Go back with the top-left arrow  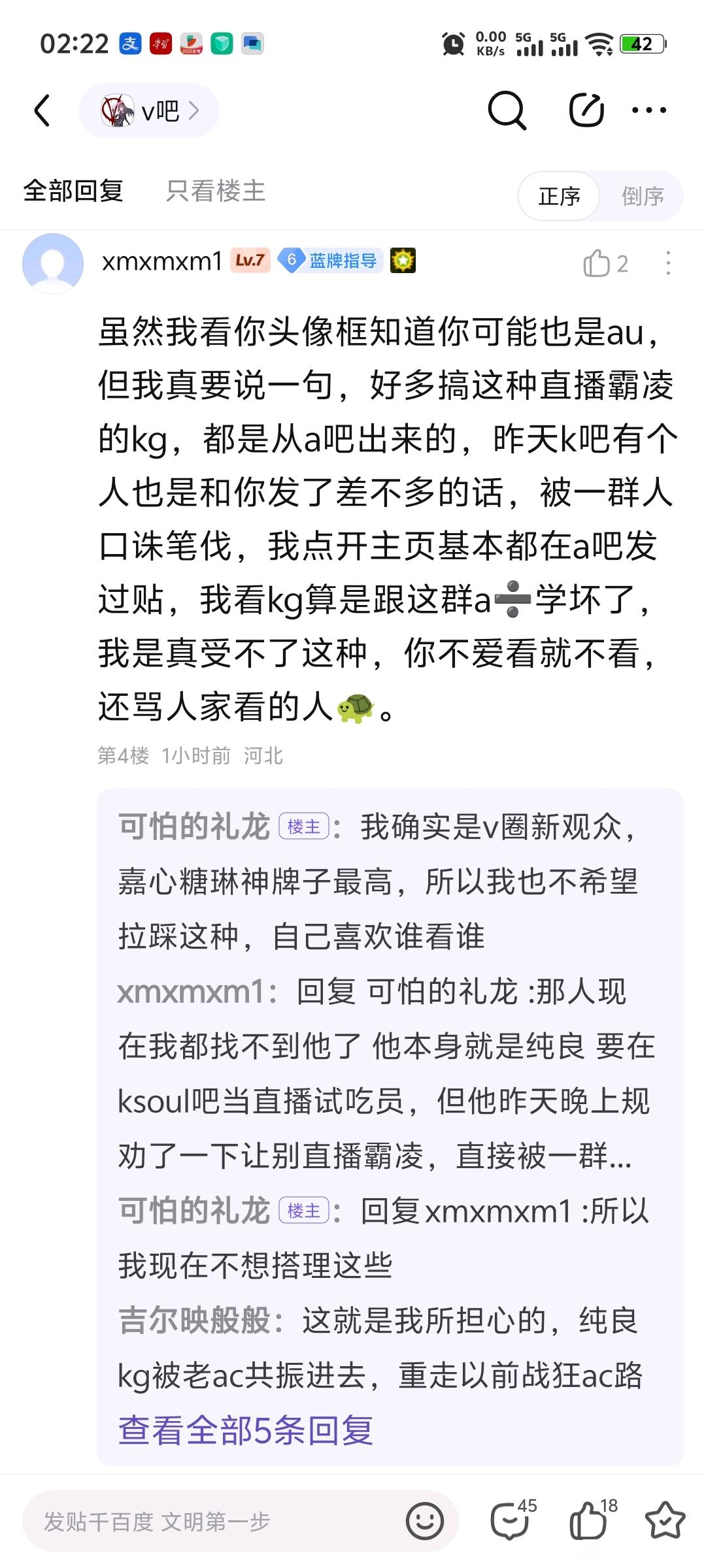42,110
